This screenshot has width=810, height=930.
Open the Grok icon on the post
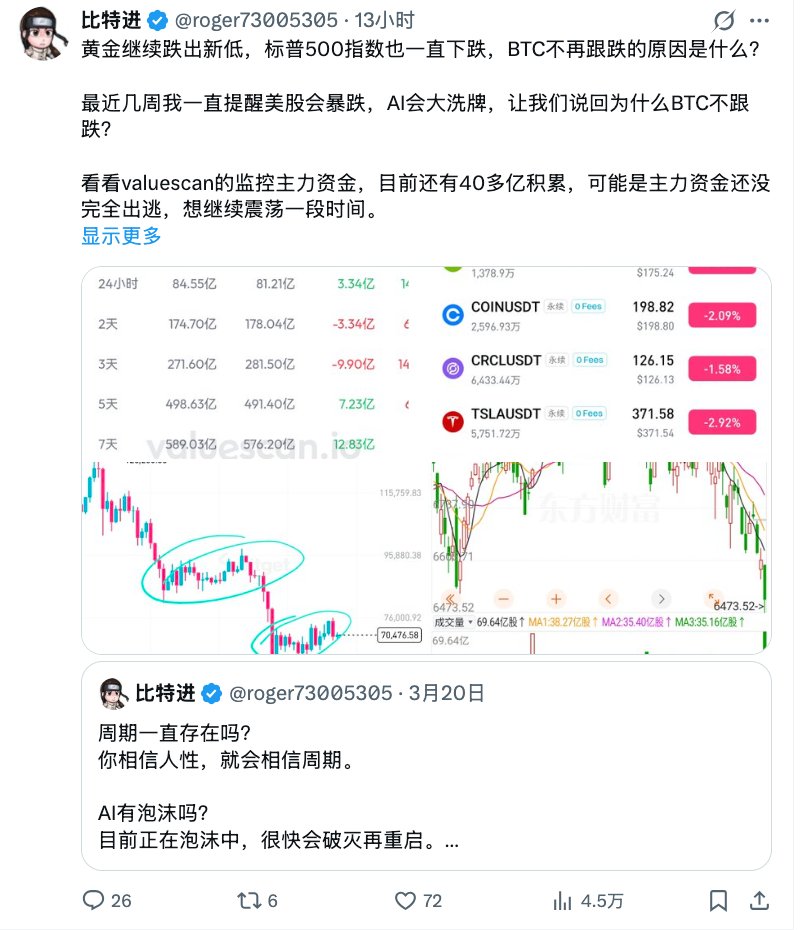pyautogui.click(x=725, y=21)
